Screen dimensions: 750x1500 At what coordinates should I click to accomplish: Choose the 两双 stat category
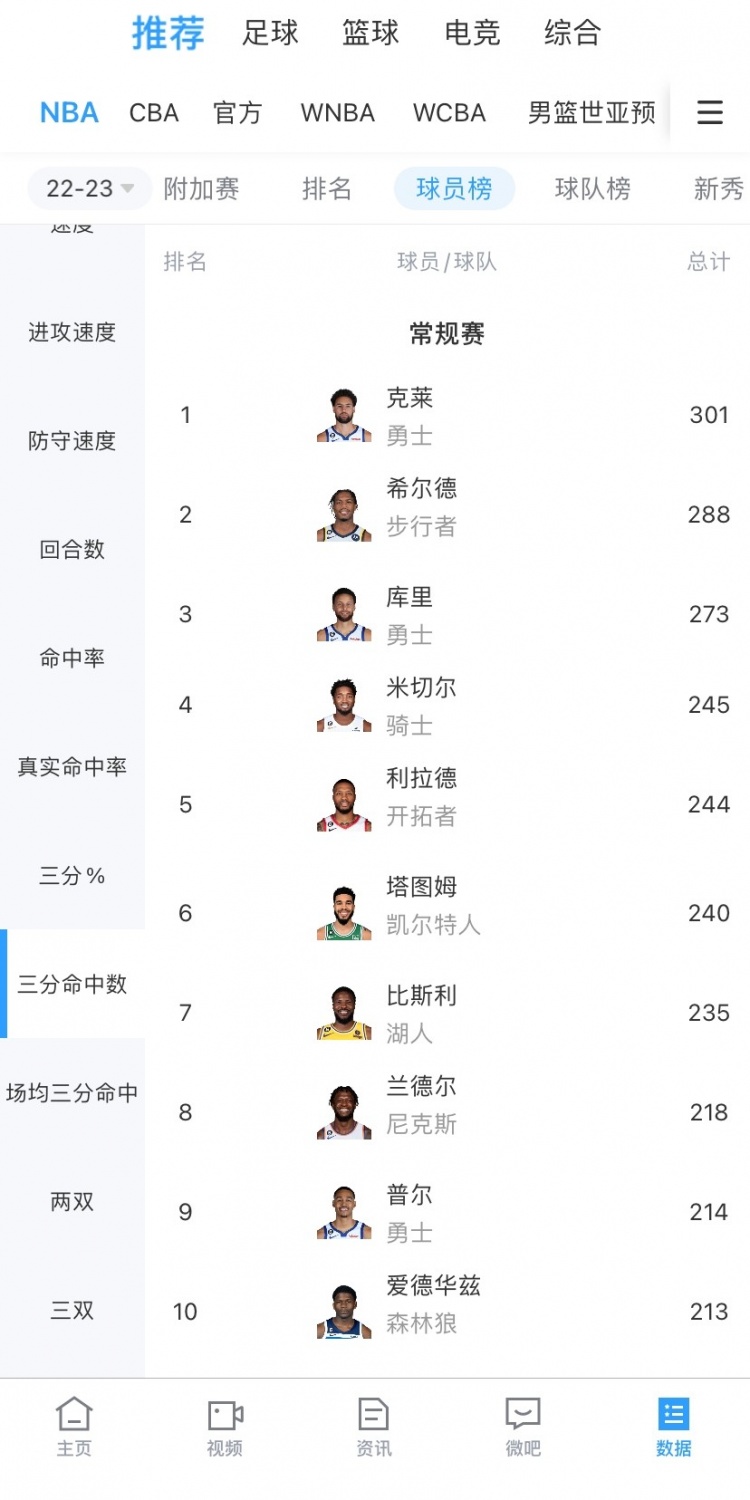tap(72, 1201)
